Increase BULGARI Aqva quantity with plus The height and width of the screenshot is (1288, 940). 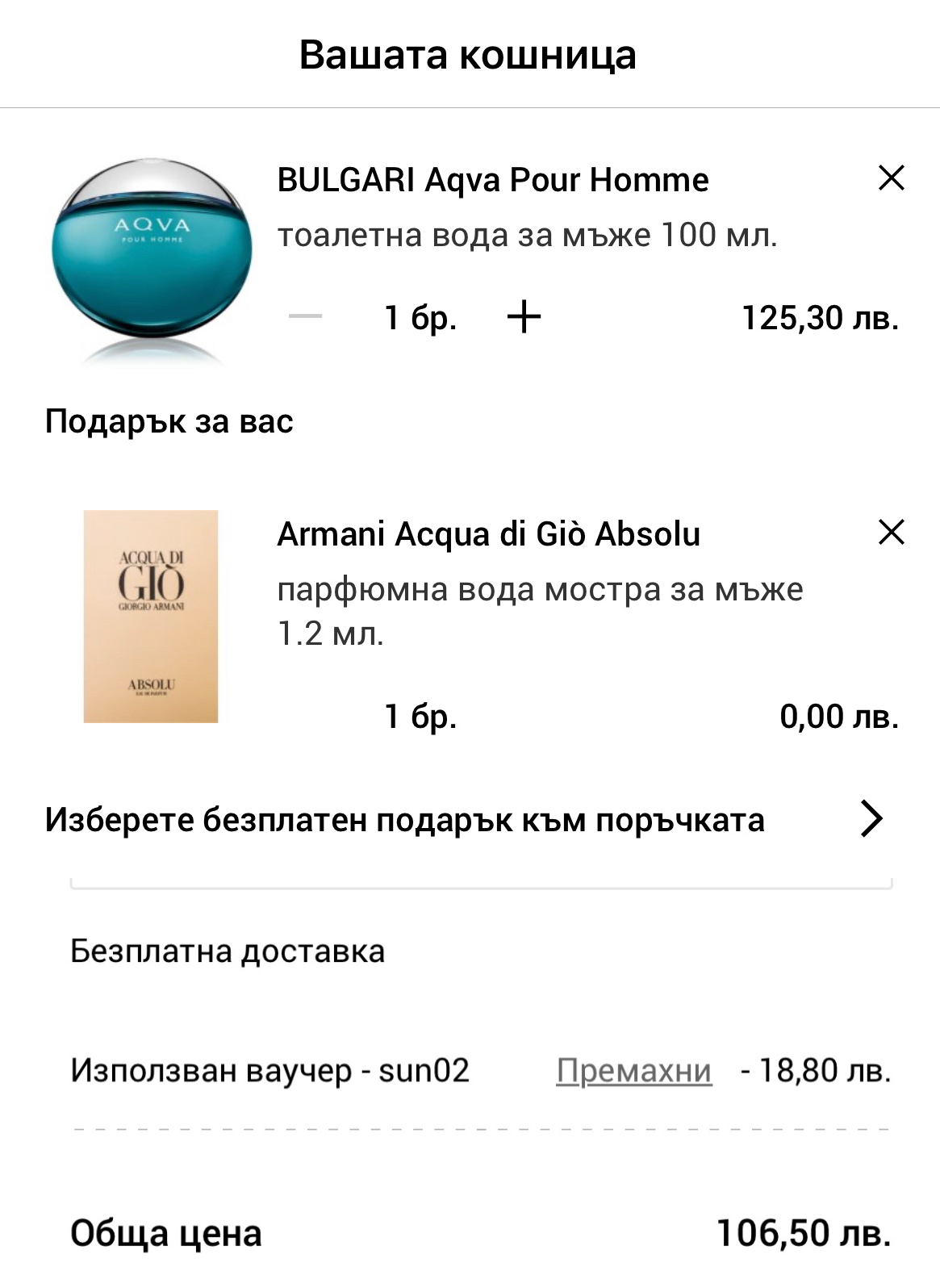[524, 316]
